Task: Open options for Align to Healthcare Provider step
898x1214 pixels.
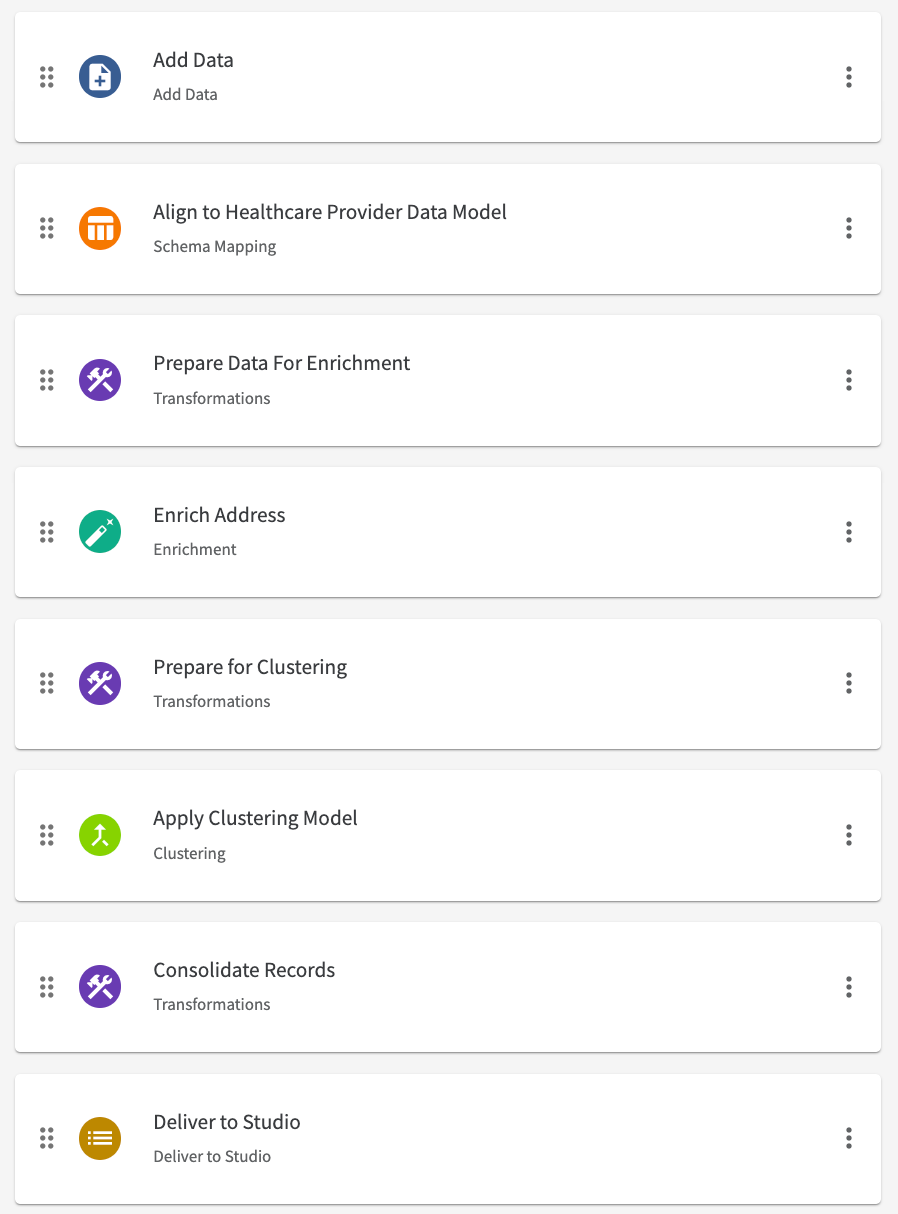Action: coord(848,228)
